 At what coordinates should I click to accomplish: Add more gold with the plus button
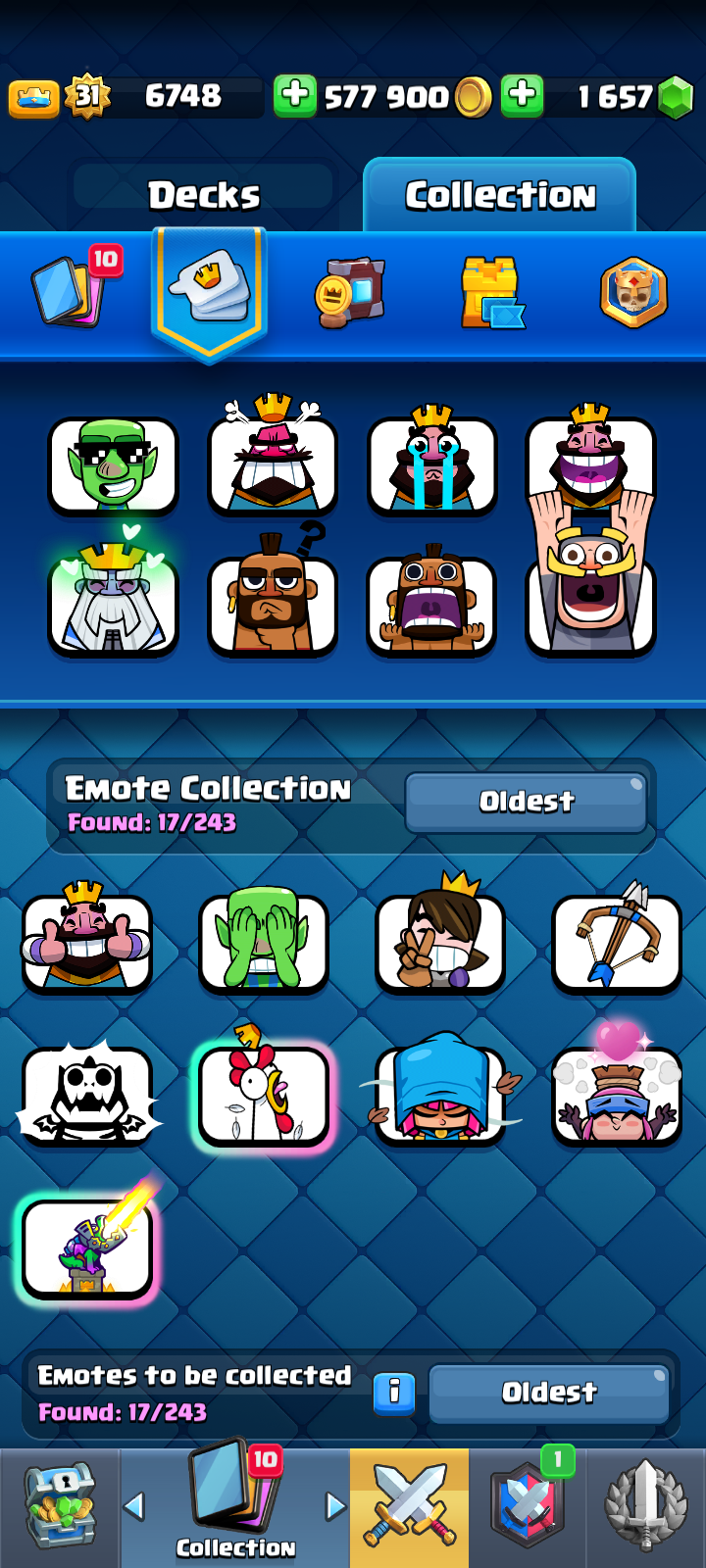(294, 96)
